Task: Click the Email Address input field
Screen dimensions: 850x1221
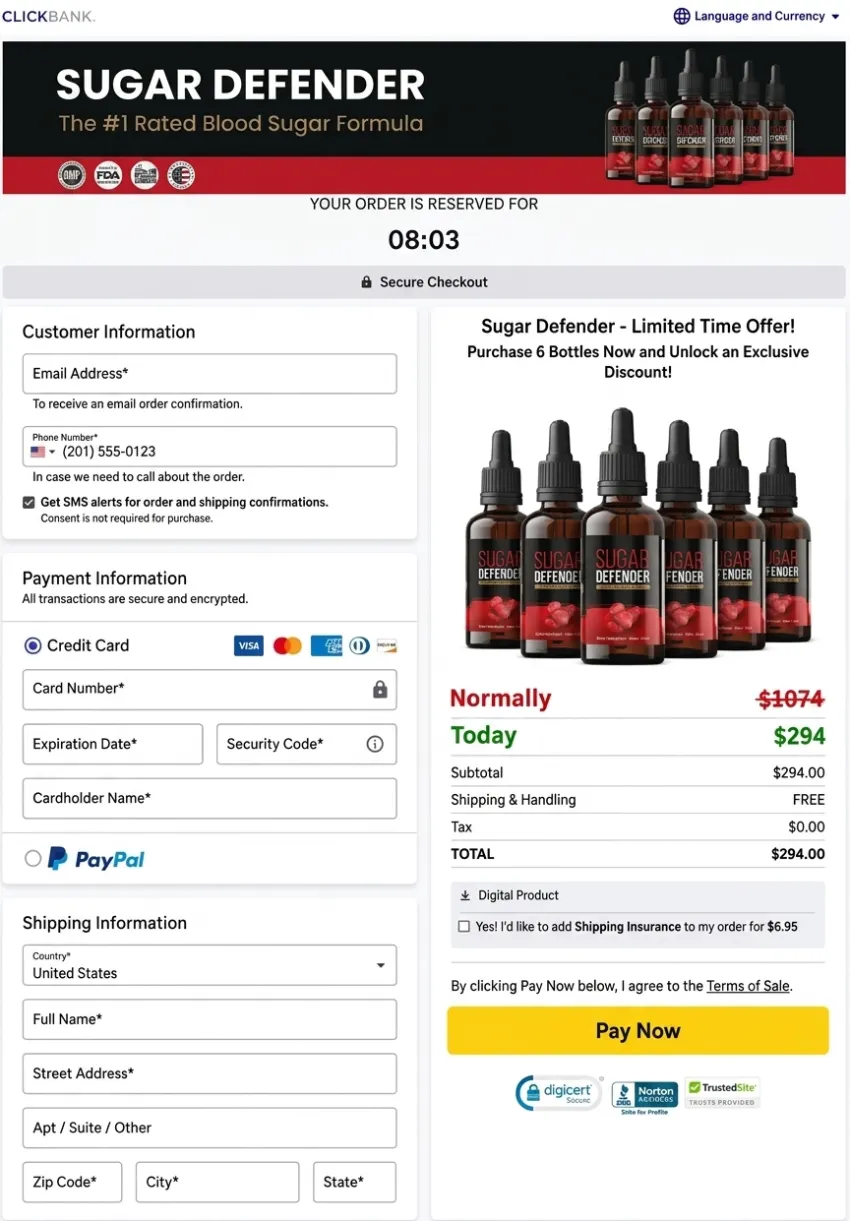Action: click(210, 373)
